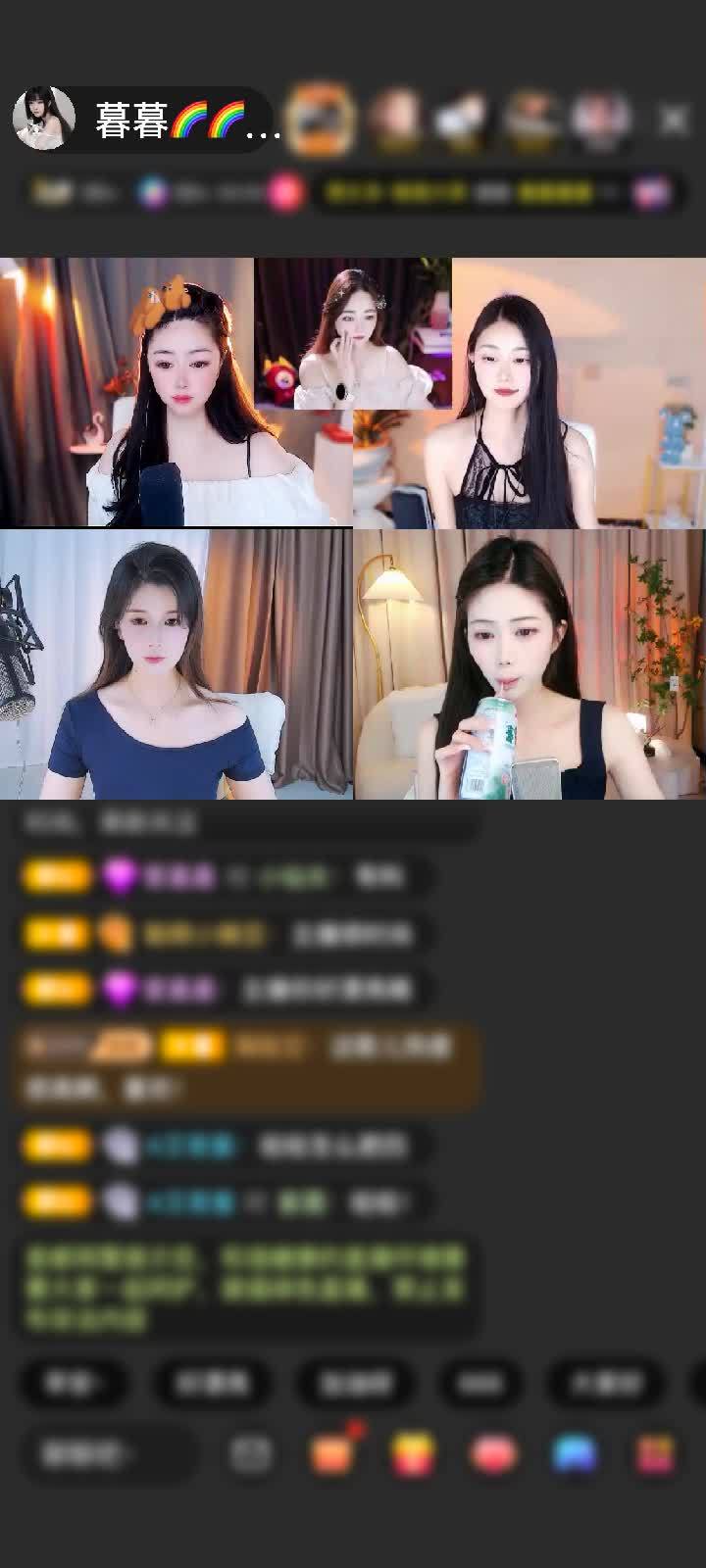Open the navy-blue-top guest's video tile
The image size is (706, 1568).
point(176,666)
